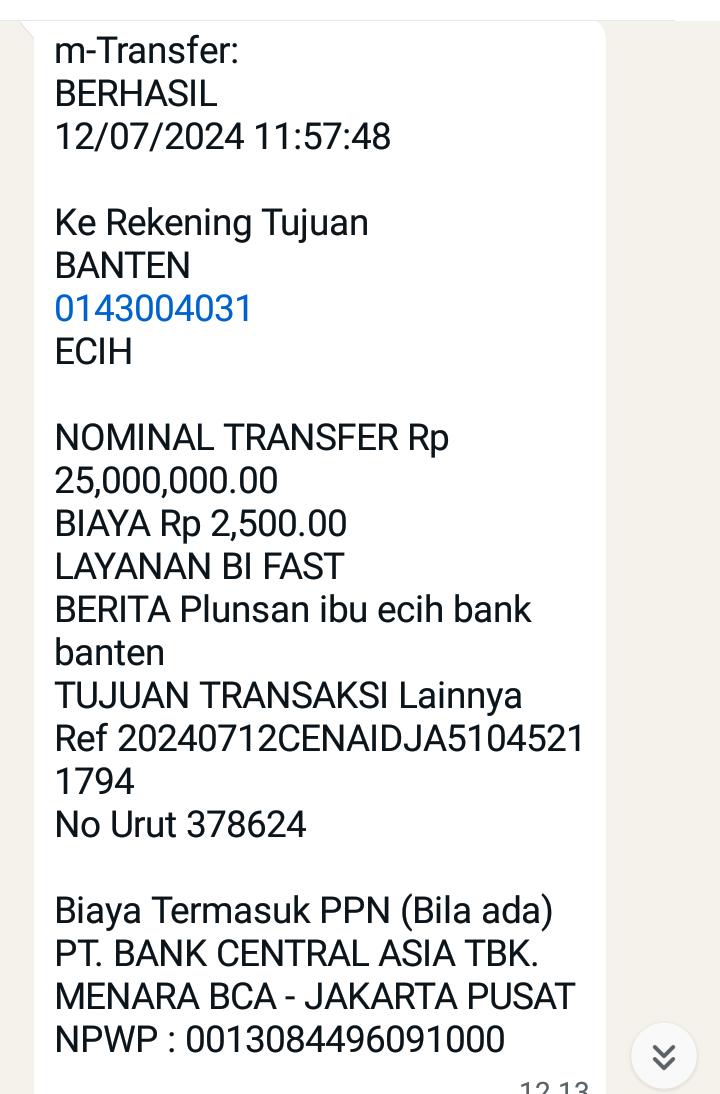Tap the blue account number 0143004031
720x1094 pixels.
(x=153, y=309)
